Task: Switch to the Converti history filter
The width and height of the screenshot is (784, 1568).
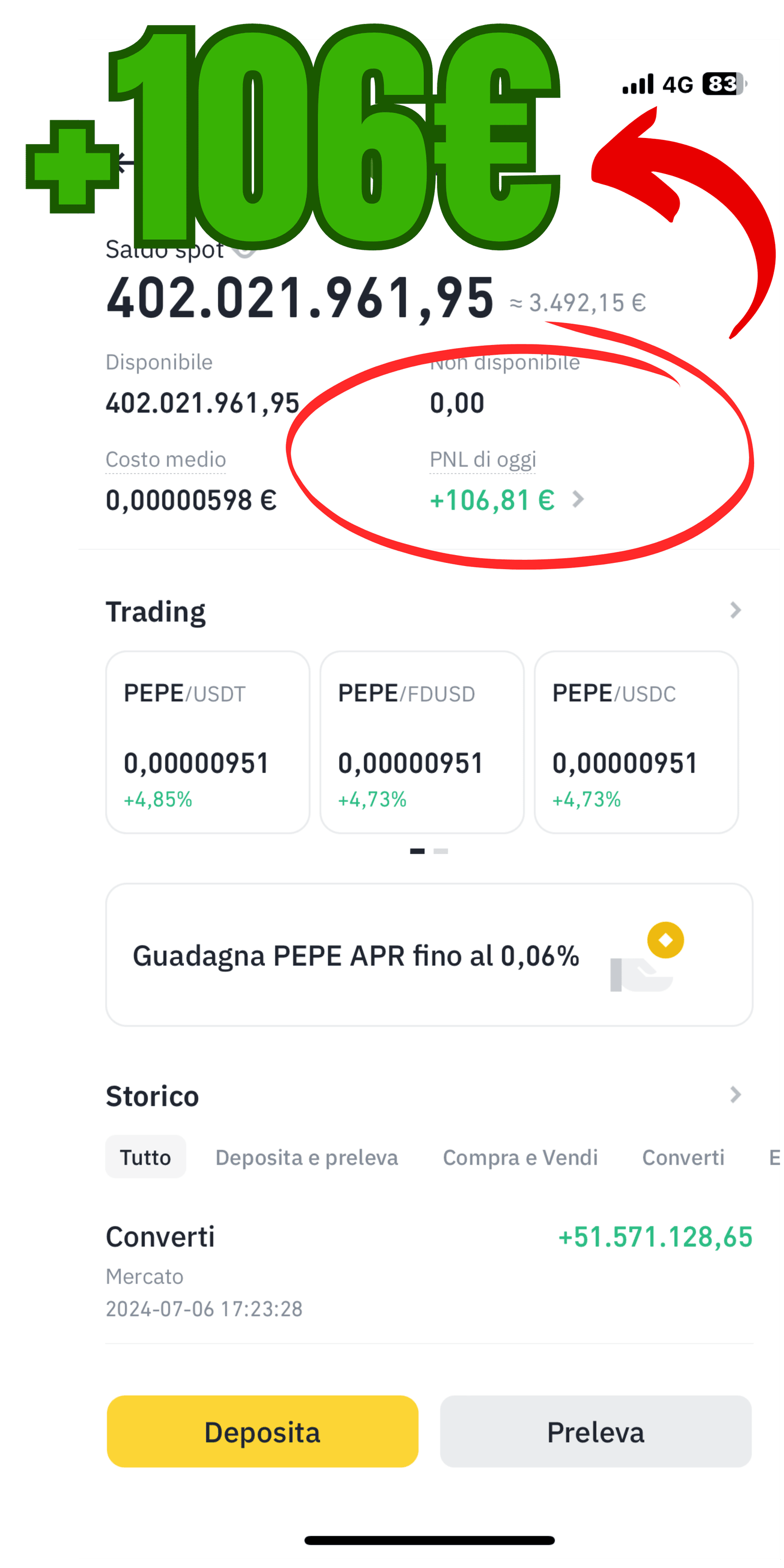Action: click(x=683, y=1157)
